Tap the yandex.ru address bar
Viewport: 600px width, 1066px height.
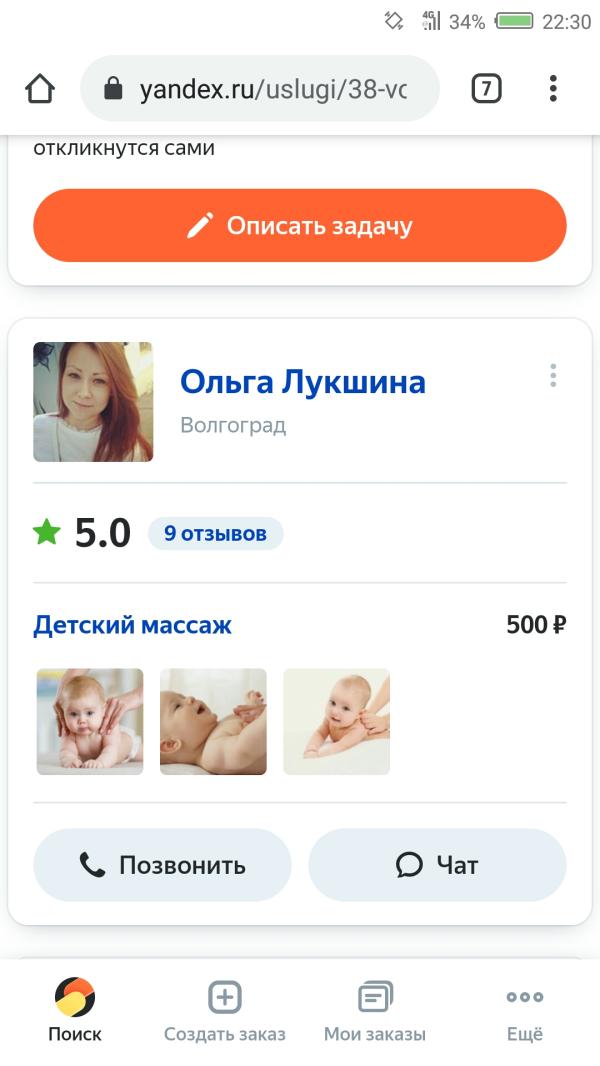(260, 89)
